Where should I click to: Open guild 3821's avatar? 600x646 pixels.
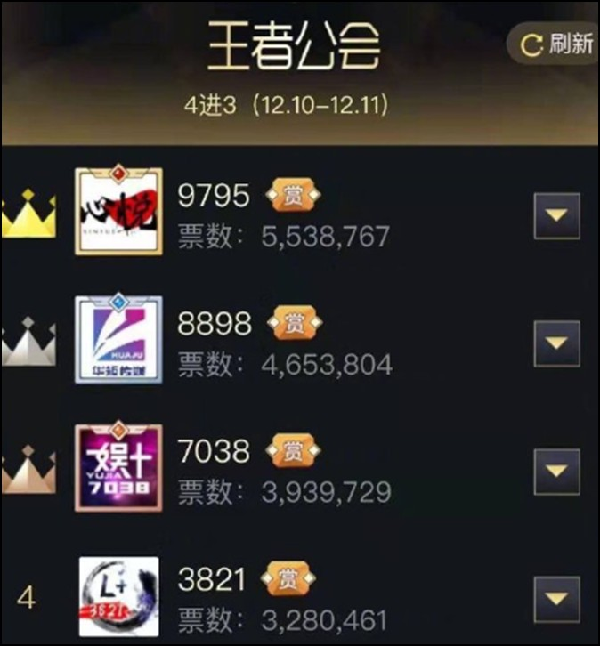coord(119,596)
